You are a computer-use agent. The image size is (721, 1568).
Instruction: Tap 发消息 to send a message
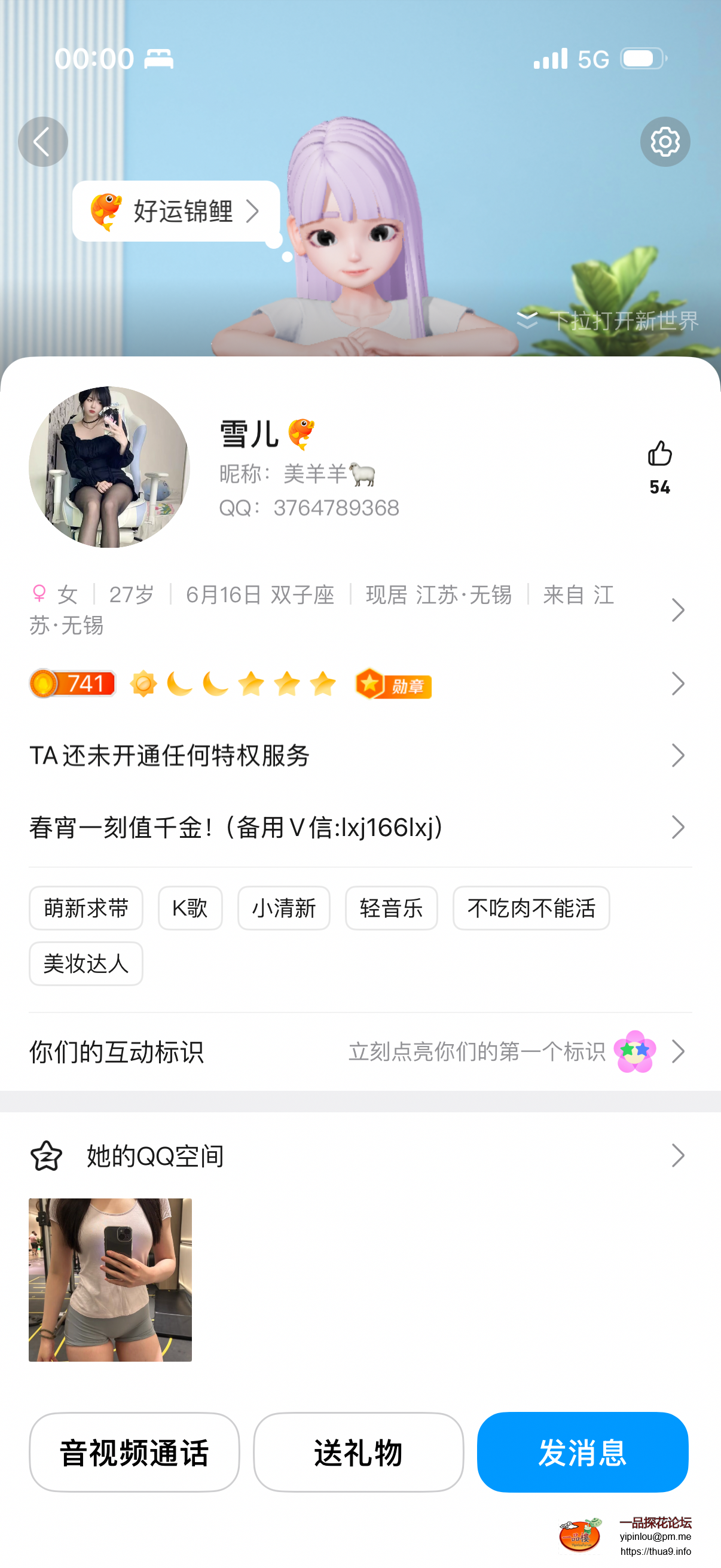click(582, 1452)
